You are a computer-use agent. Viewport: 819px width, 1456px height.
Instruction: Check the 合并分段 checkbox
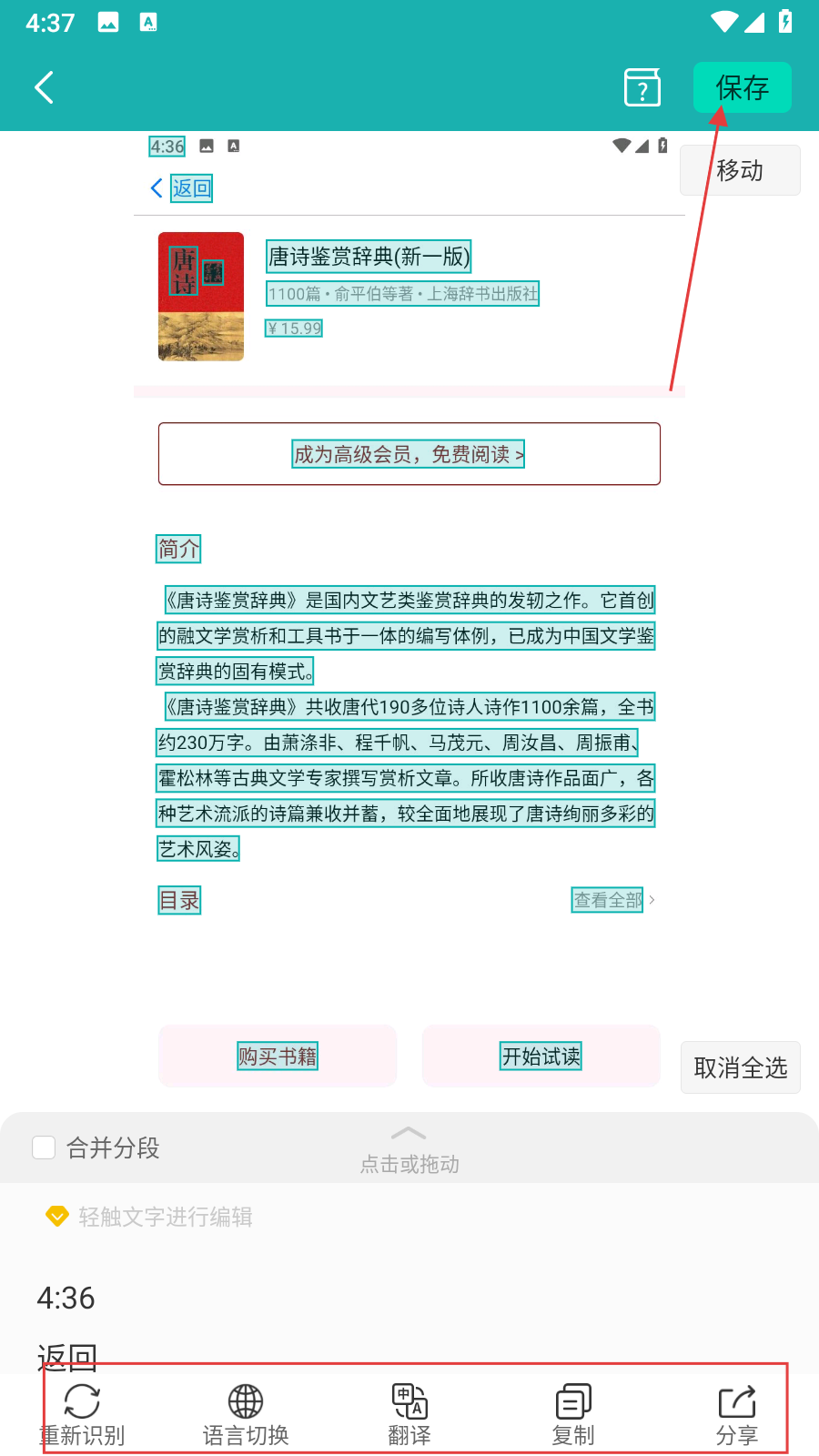44,1148
